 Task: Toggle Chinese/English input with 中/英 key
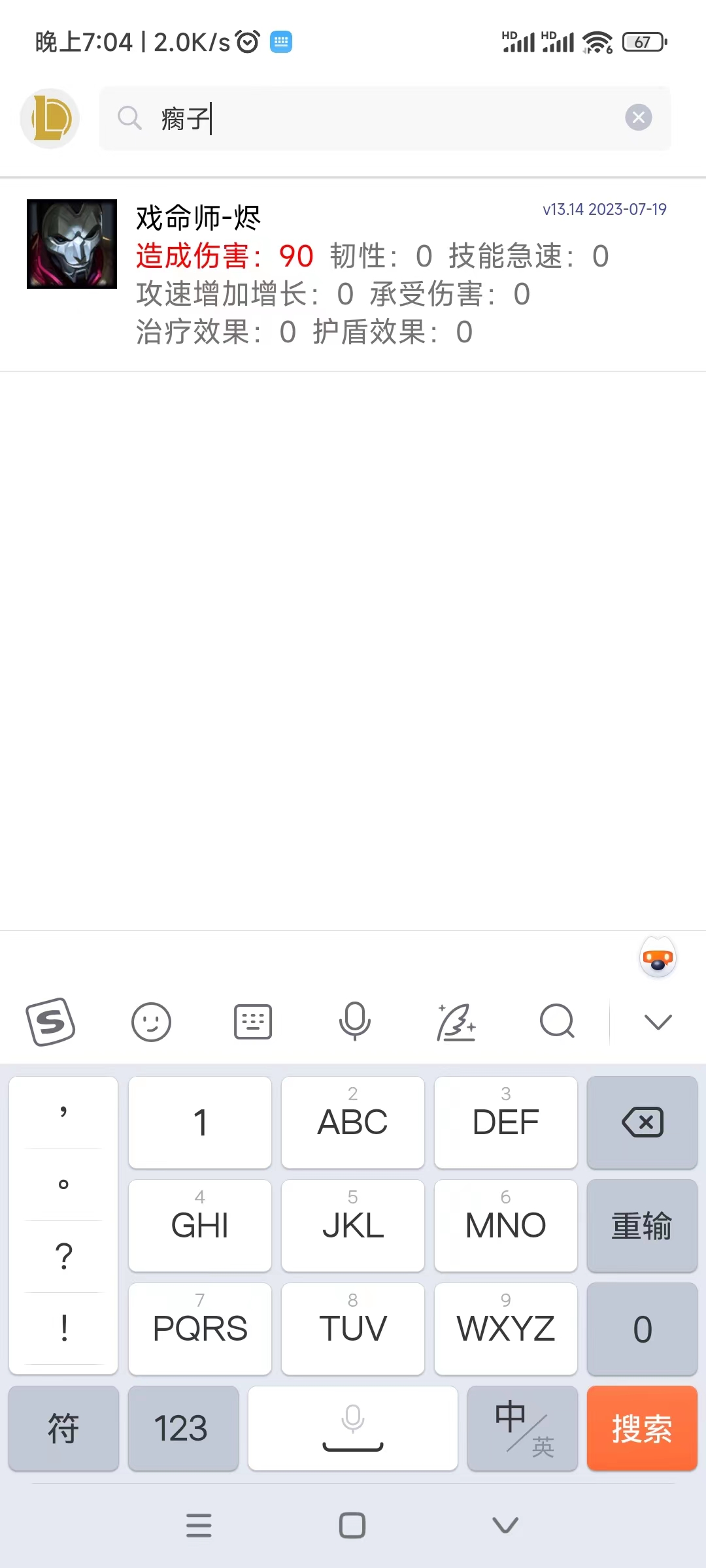coord(522,1429)
